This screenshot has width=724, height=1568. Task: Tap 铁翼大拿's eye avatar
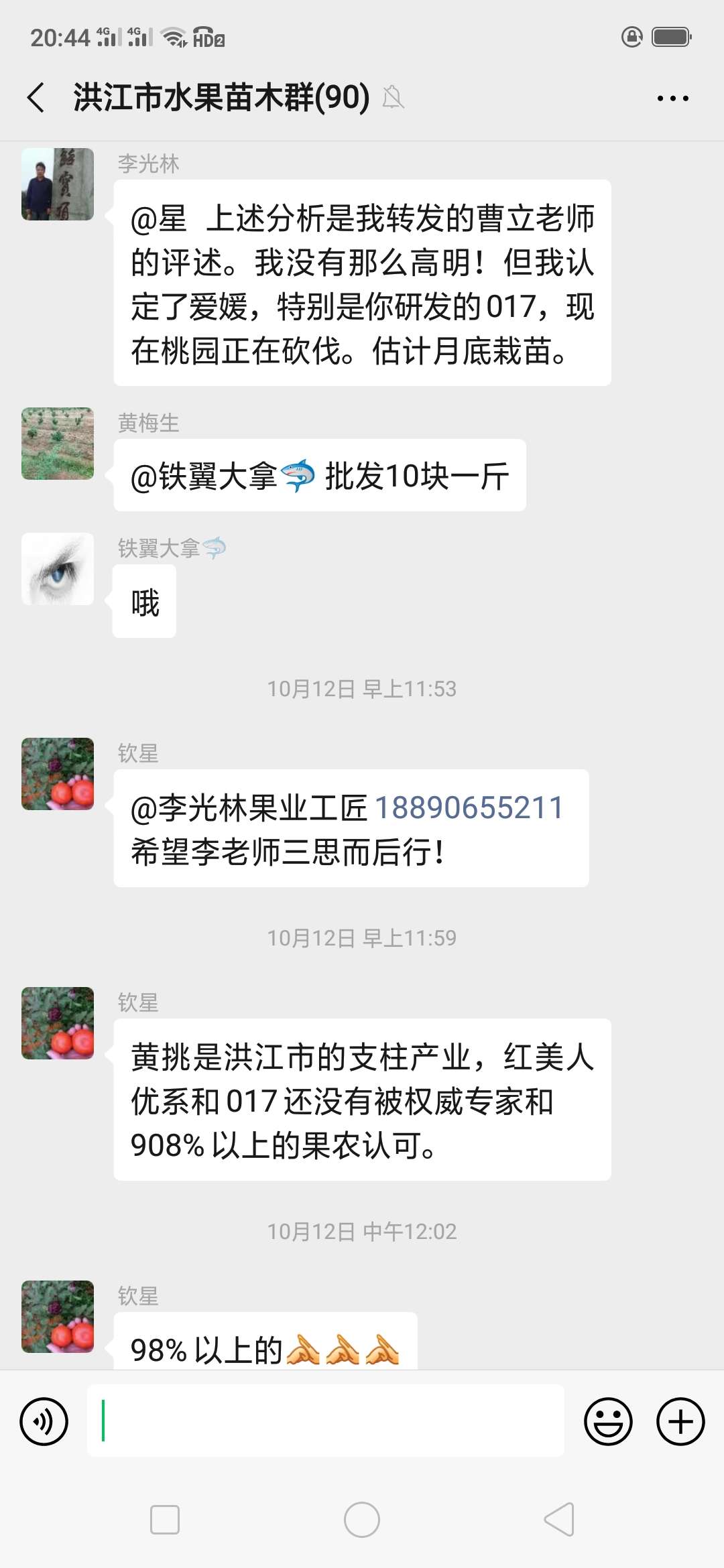58,569
